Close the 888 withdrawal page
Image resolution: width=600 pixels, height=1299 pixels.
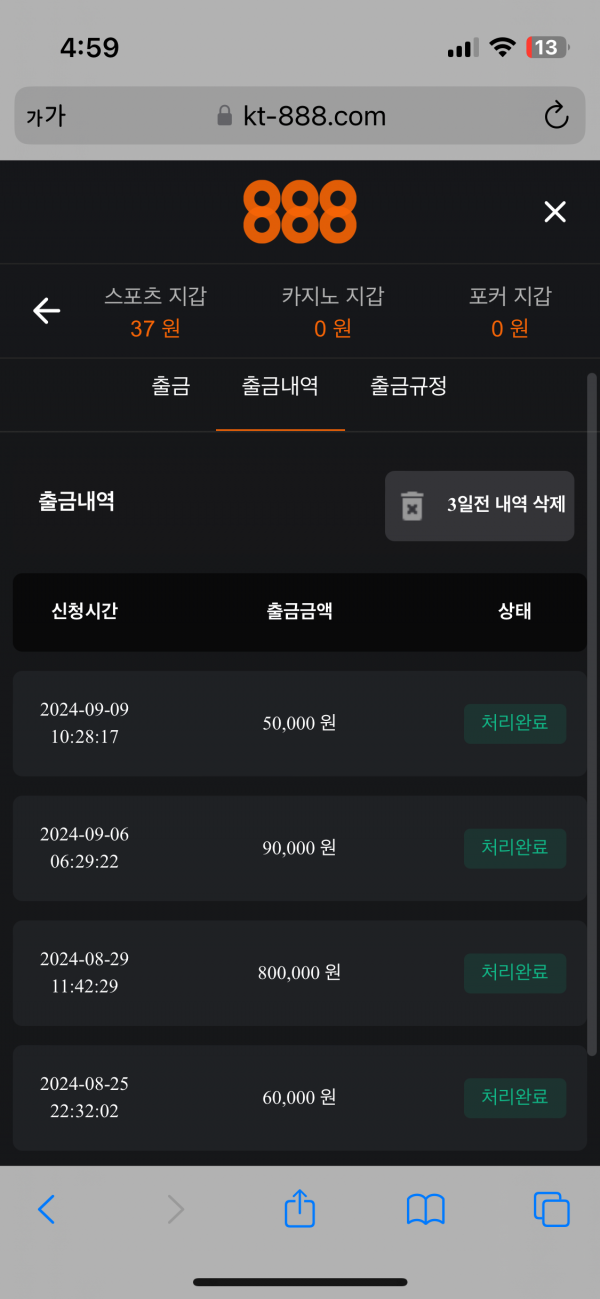[554, 212]
